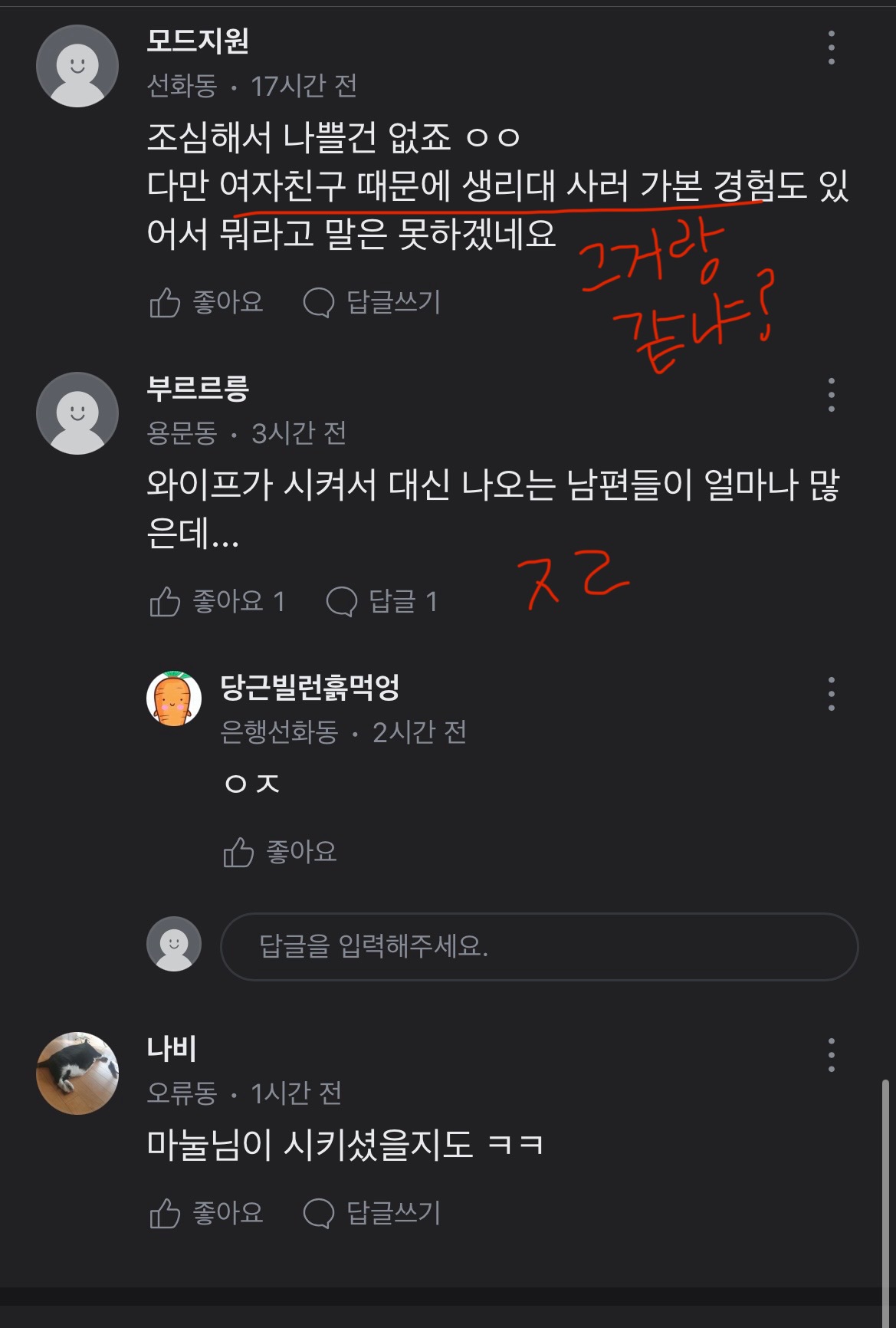Focus the 답글을 입력해주세요 reply field
Viewport: 896px width, 1328px height.
pyautogui.click(x=539, y=946)
